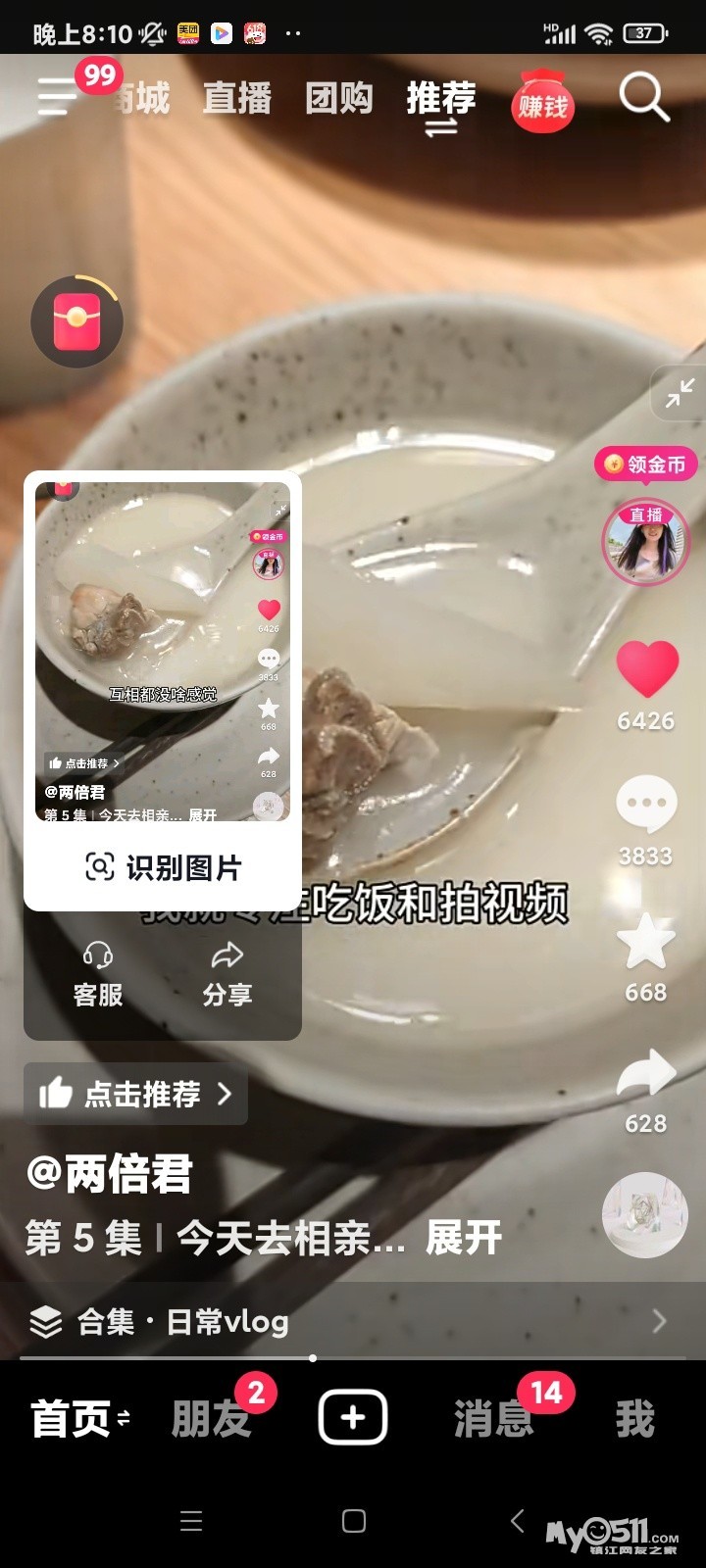Image resolution: width=706 pixels, height=1568 pixels.
Task: Select the 推荐 tab
Action: coord(441,99)
